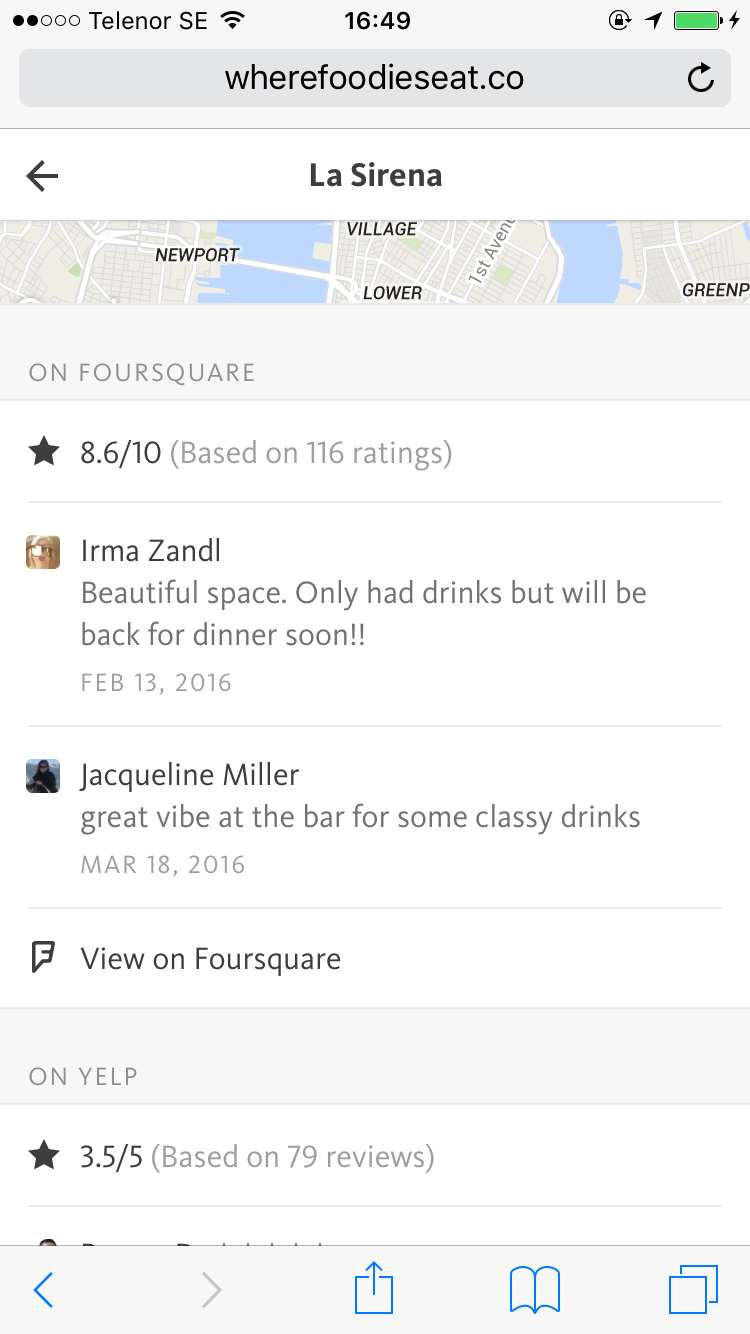Tap Jacqueline Miller's profile avatar
750x1334 pixels.
[x=42, y=775]
